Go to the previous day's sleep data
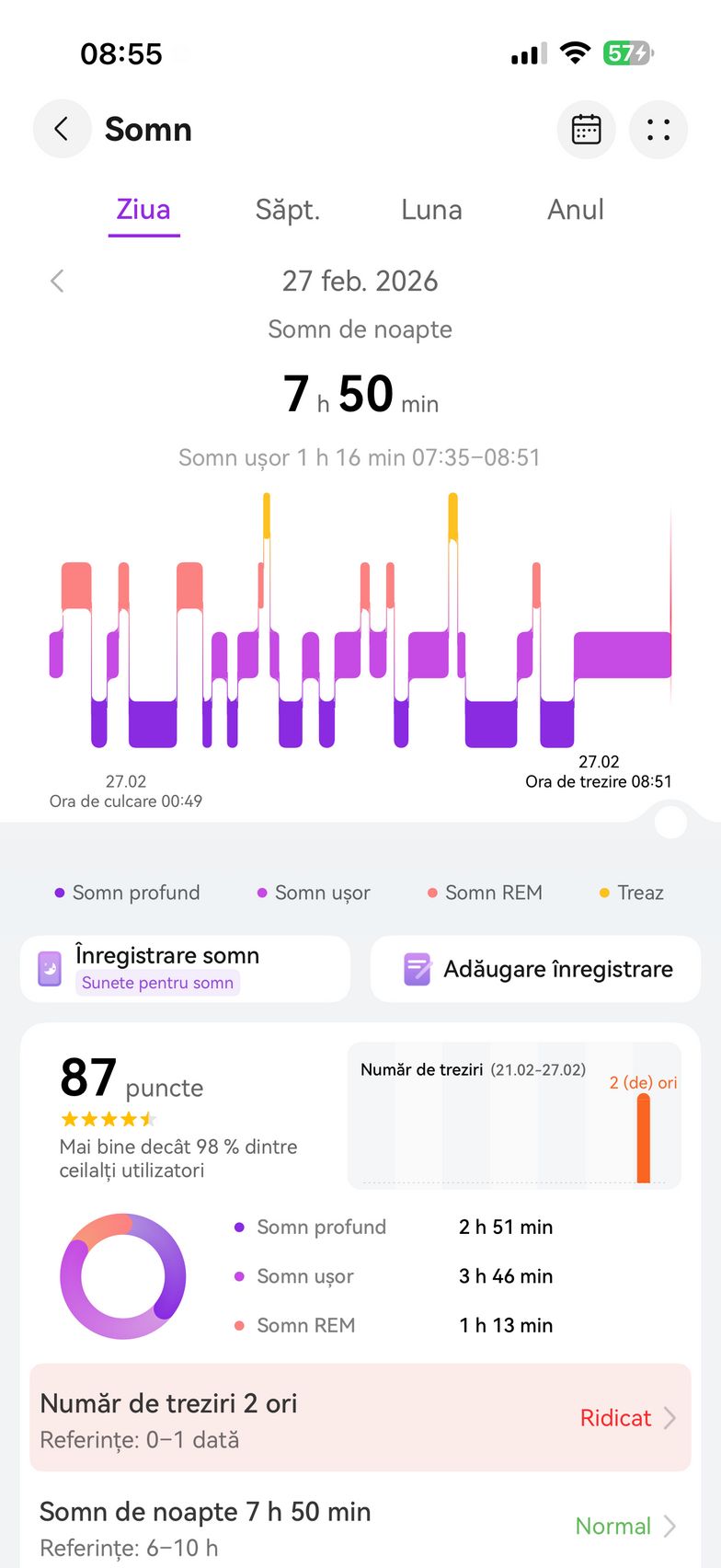This screenshot has width=721, height=1568. [x=57, y=281]
